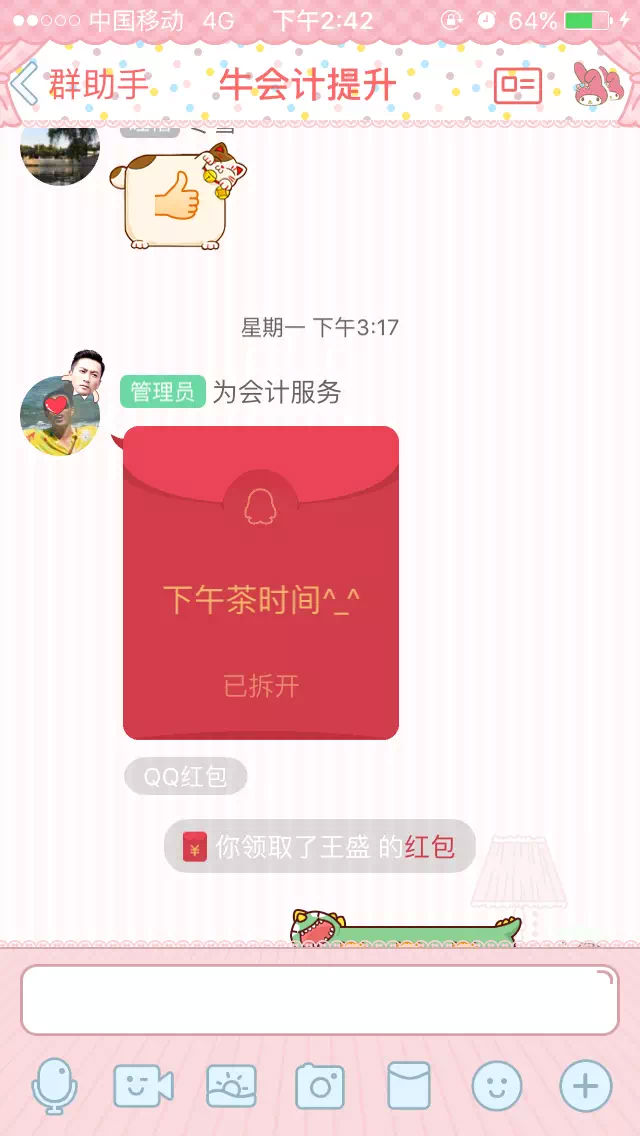Tap 为会计服务's avatar
This screenshot has height=1136, width=640.
pos(60,415)
